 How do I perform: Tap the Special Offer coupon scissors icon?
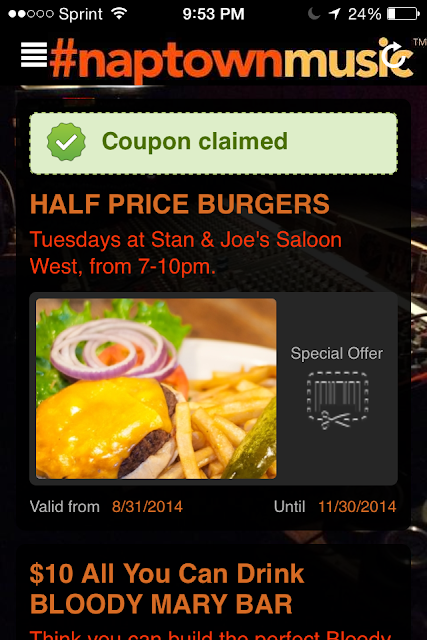[x=337, y=400]
